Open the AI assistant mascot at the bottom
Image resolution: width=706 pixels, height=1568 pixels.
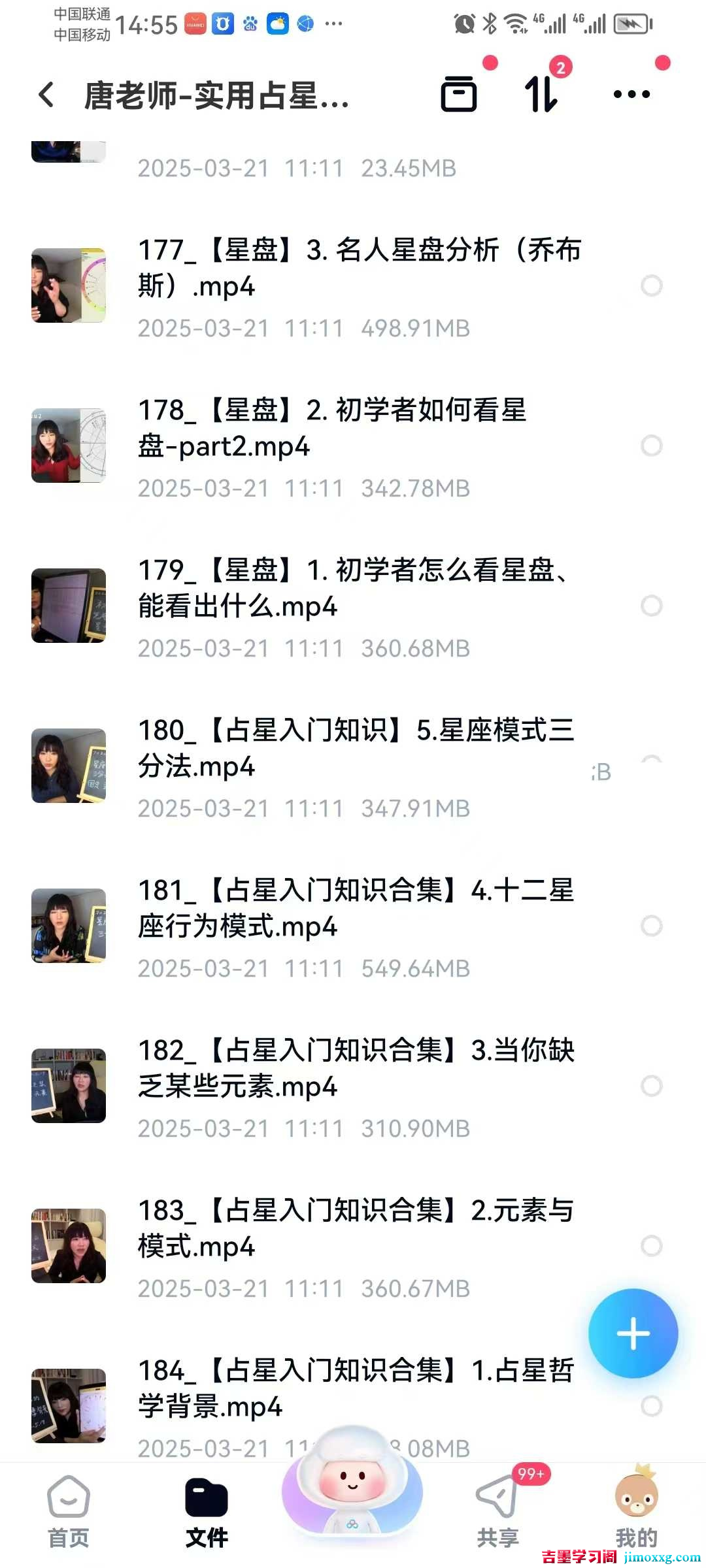tap(352, 1496)
